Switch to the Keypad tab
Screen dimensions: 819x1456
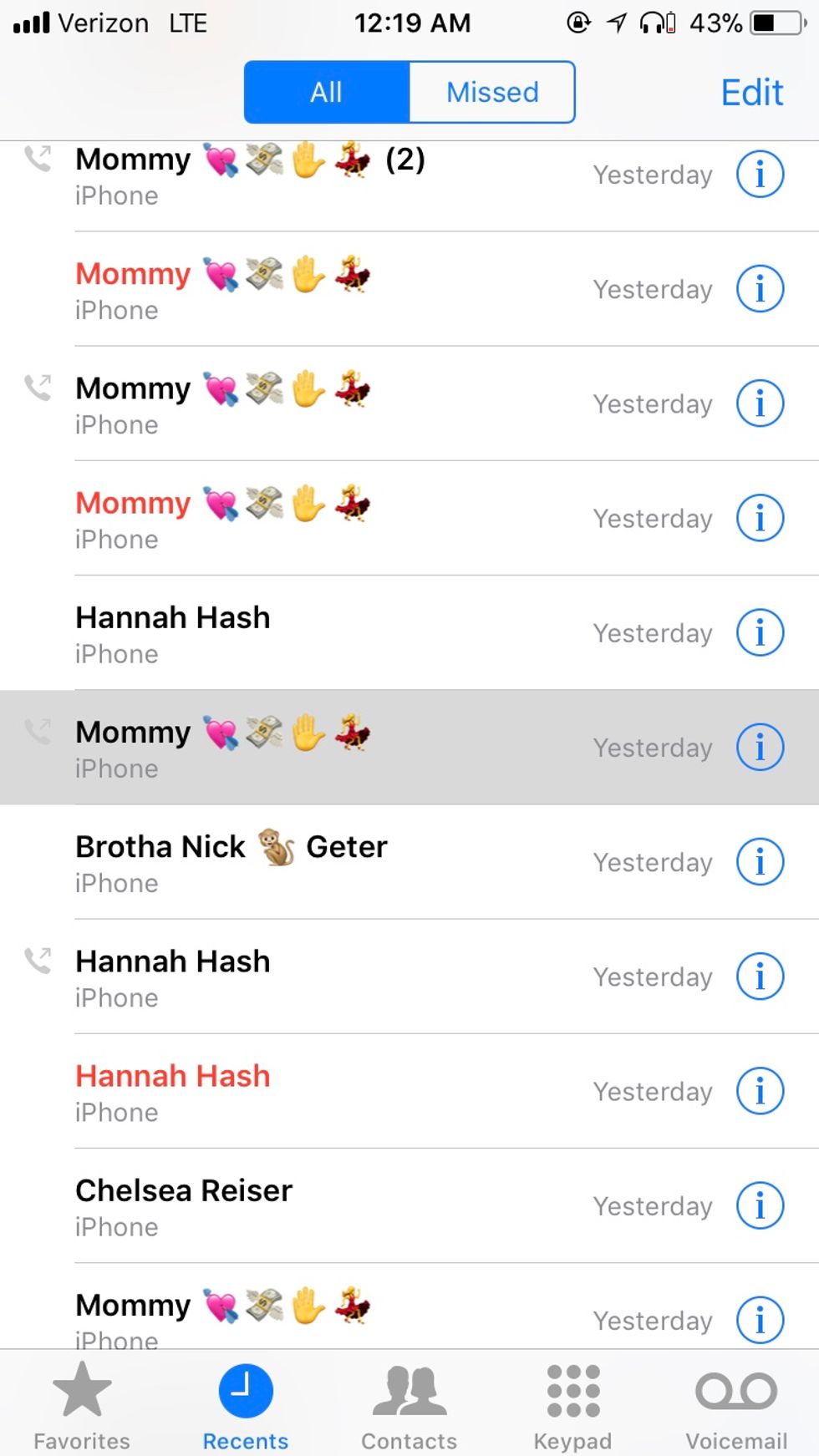[x=572, y=1405]
